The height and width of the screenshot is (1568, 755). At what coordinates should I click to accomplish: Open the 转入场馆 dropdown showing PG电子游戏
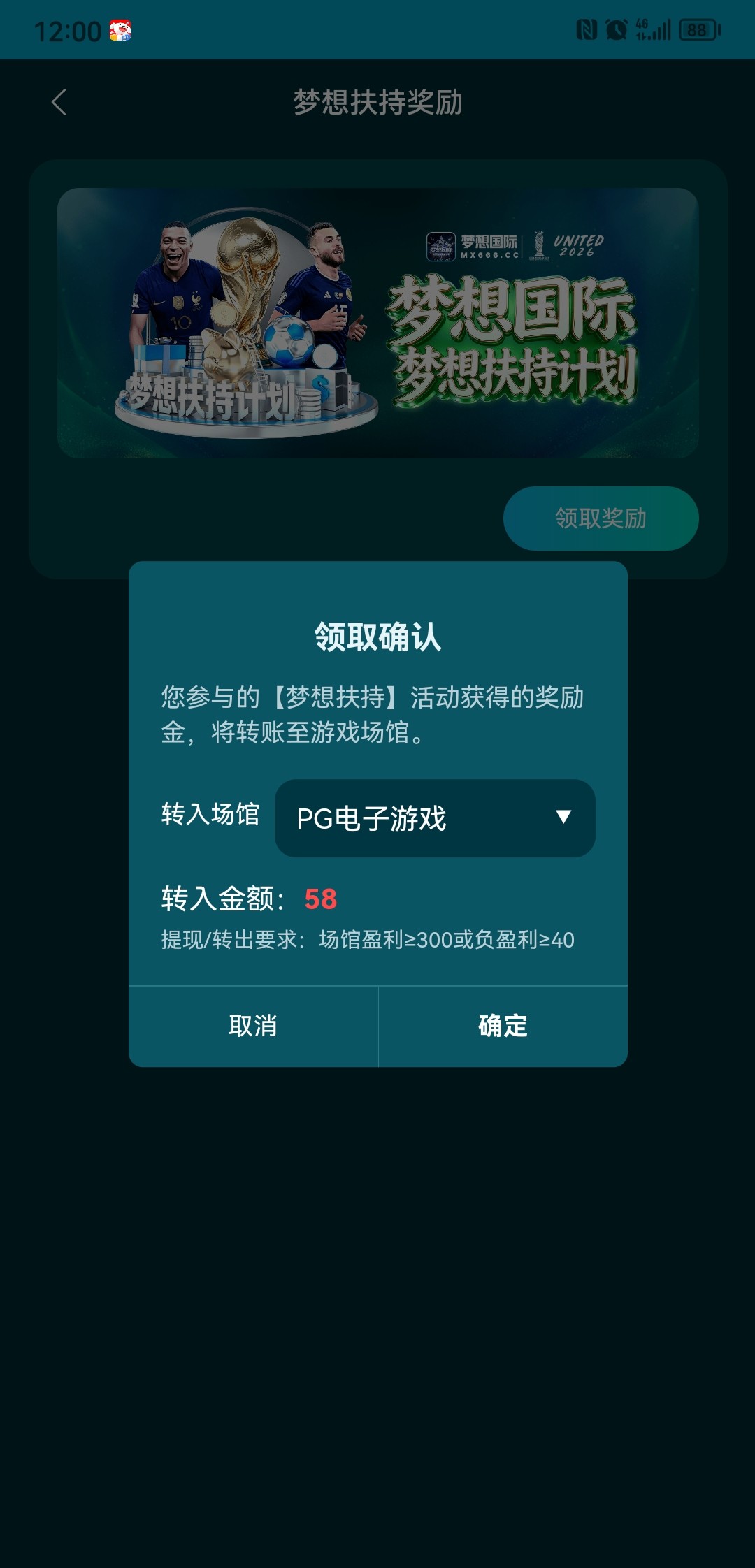tap(435, 818)
